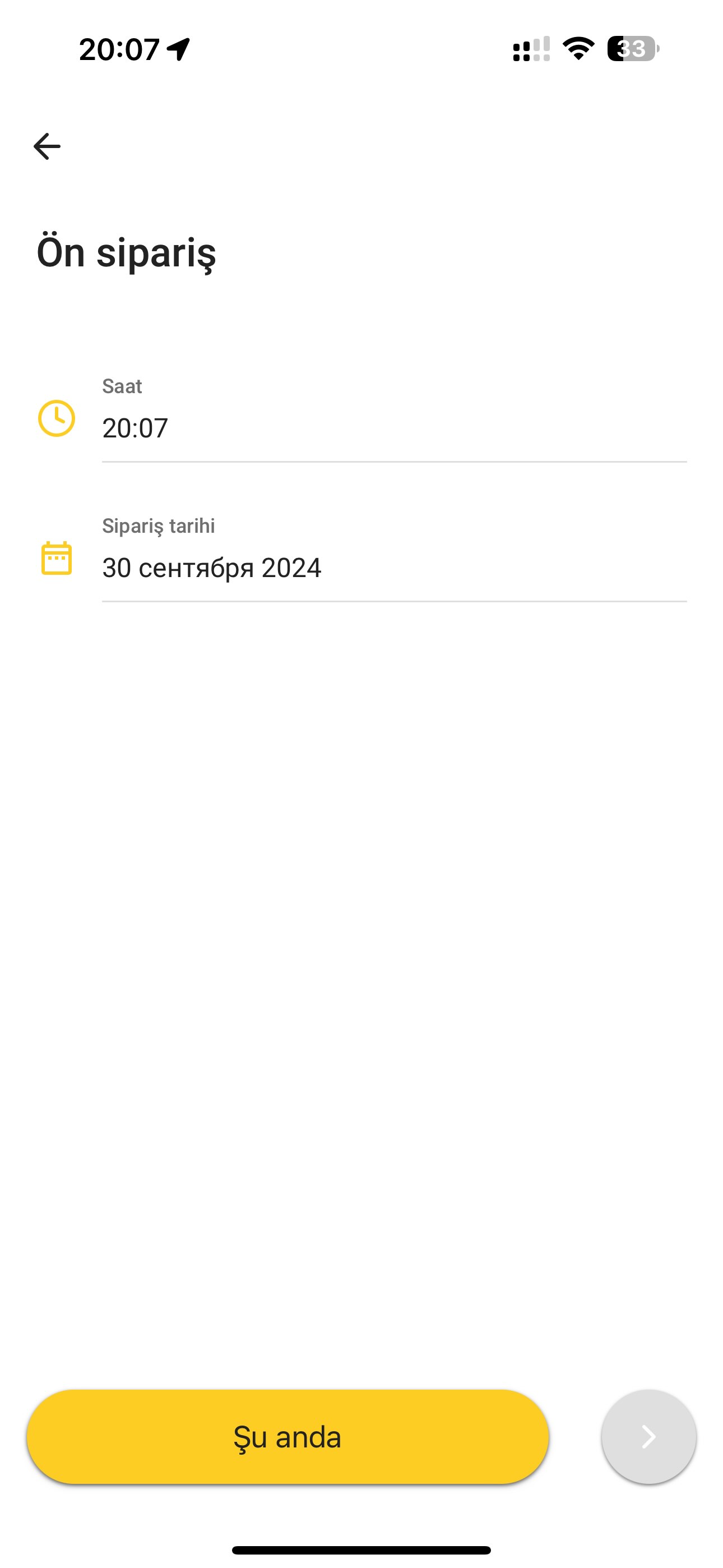Go back using the arrow icon
The height and width of the screenshot is (1568, 723).
click(47, 147)
